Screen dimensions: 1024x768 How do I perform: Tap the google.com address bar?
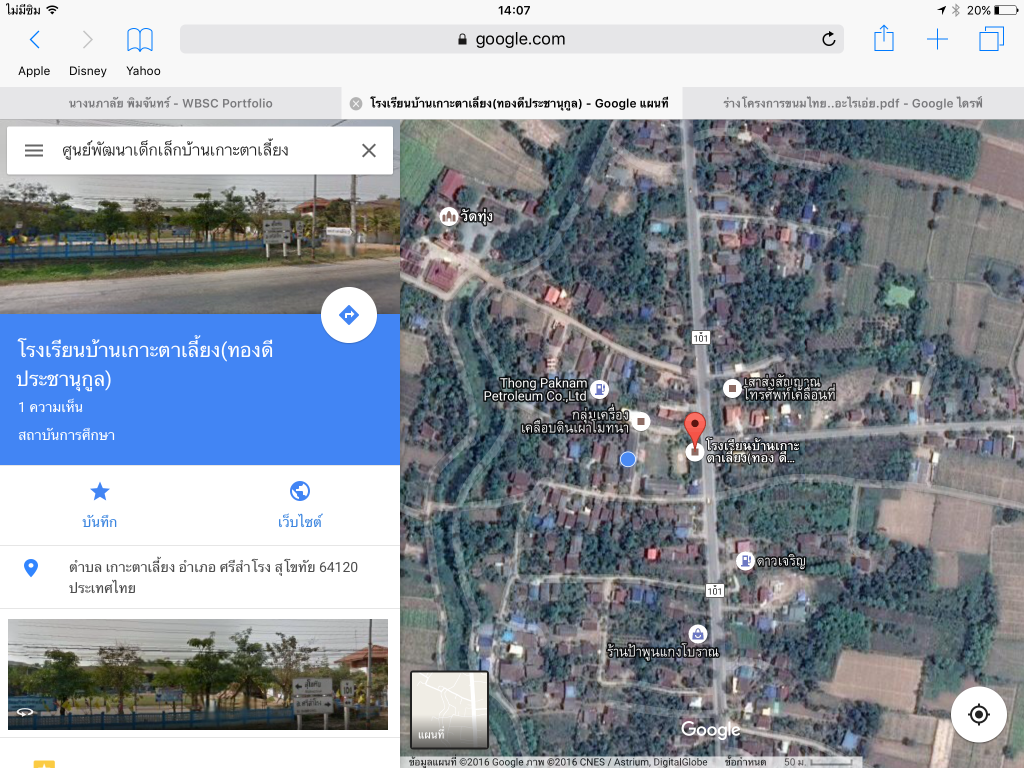pyautogui.click(x=511, y=40)
